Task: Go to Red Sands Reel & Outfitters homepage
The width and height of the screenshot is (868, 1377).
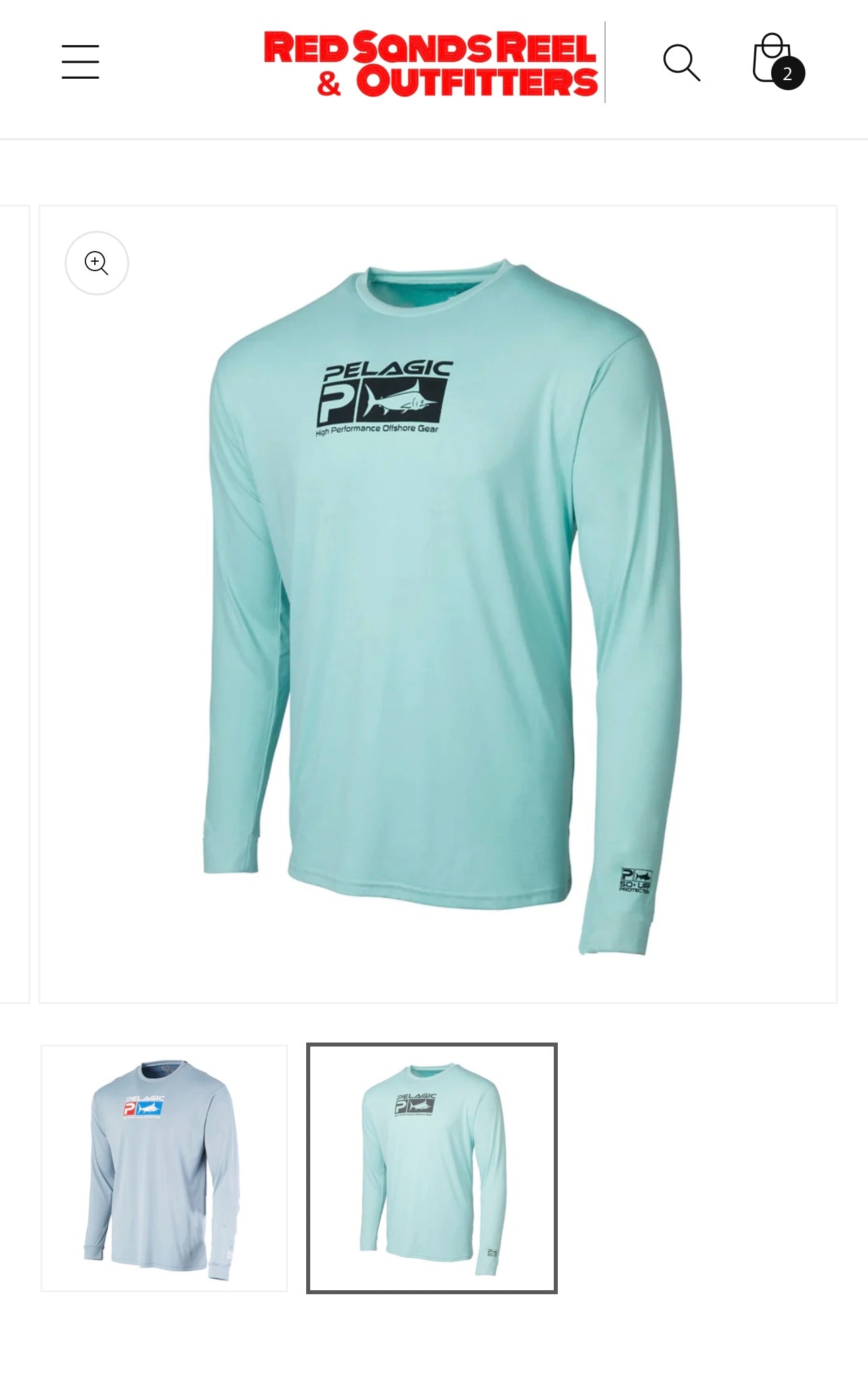Action: [431, 63]
